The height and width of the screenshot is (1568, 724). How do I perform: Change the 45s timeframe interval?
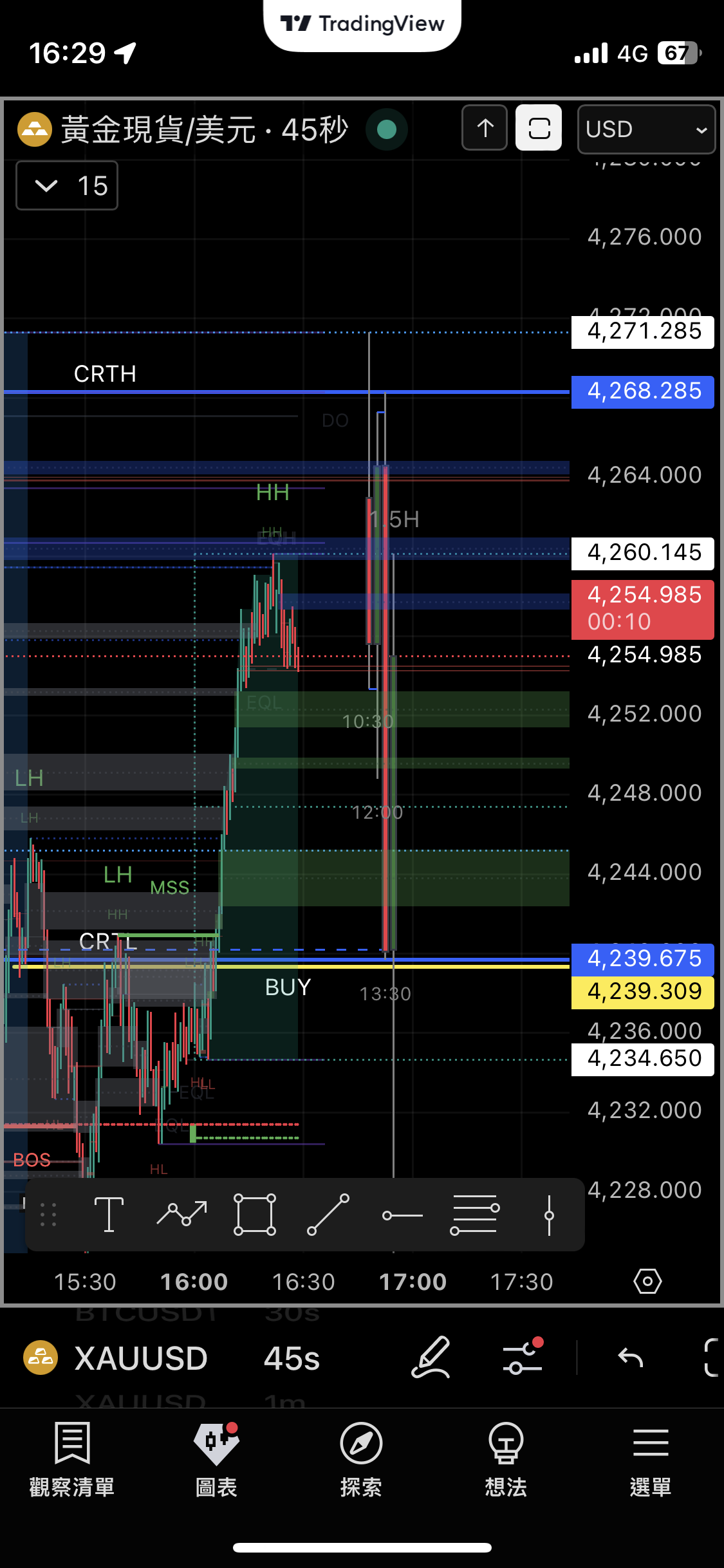[x=292, y=1359]
